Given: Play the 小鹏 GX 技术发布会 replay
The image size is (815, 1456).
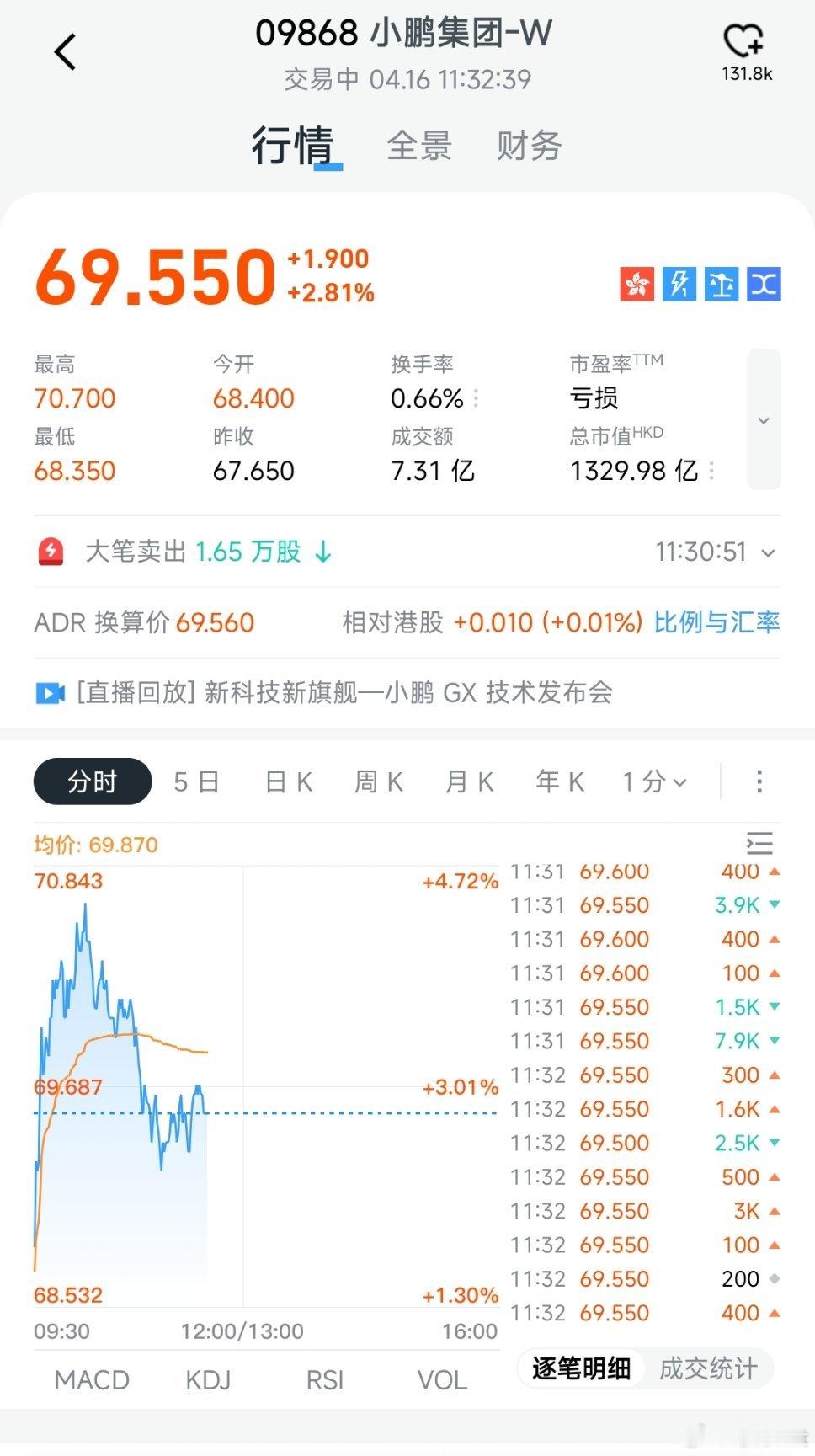Looking at the screenshot, I should pos(344,693).
